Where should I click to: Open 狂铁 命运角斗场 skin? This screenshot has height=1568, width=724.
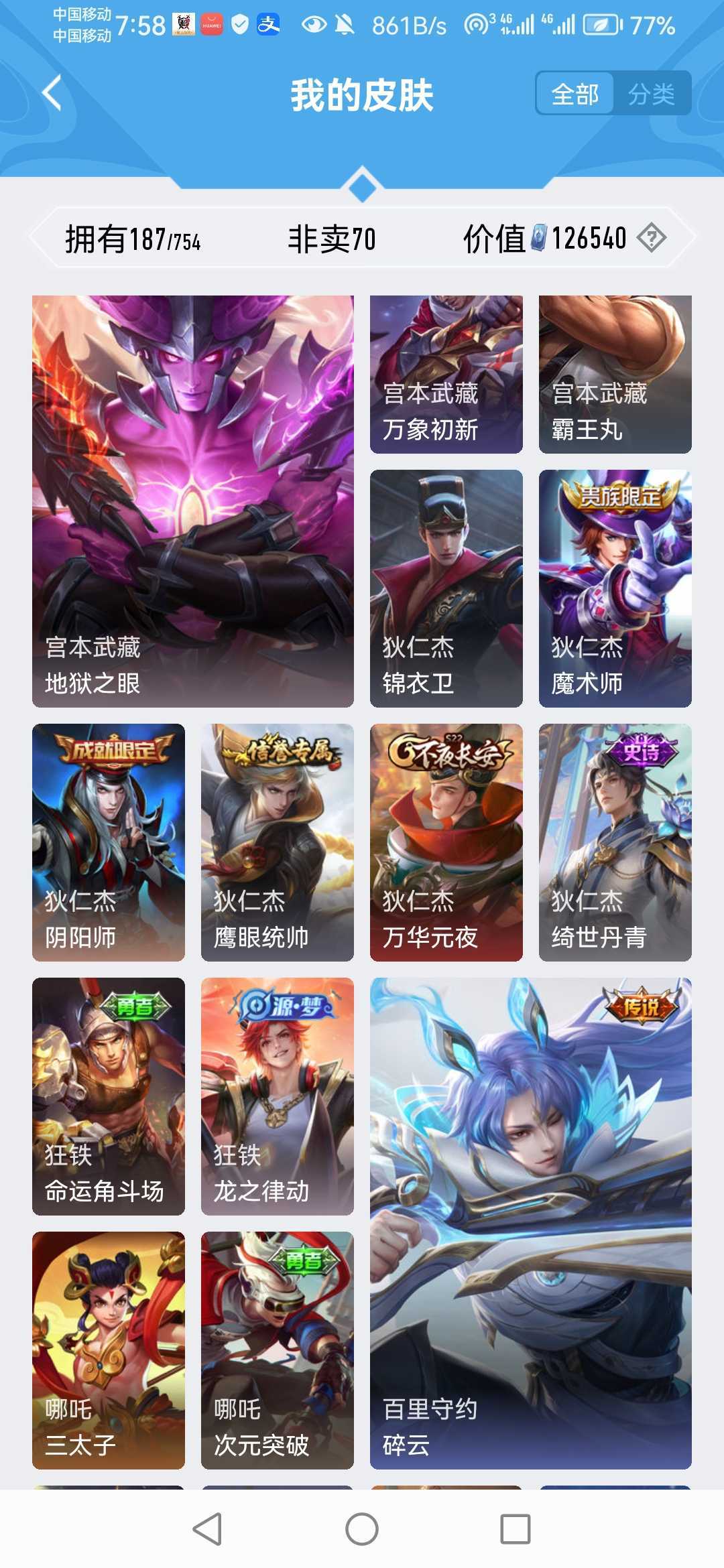109,1096
